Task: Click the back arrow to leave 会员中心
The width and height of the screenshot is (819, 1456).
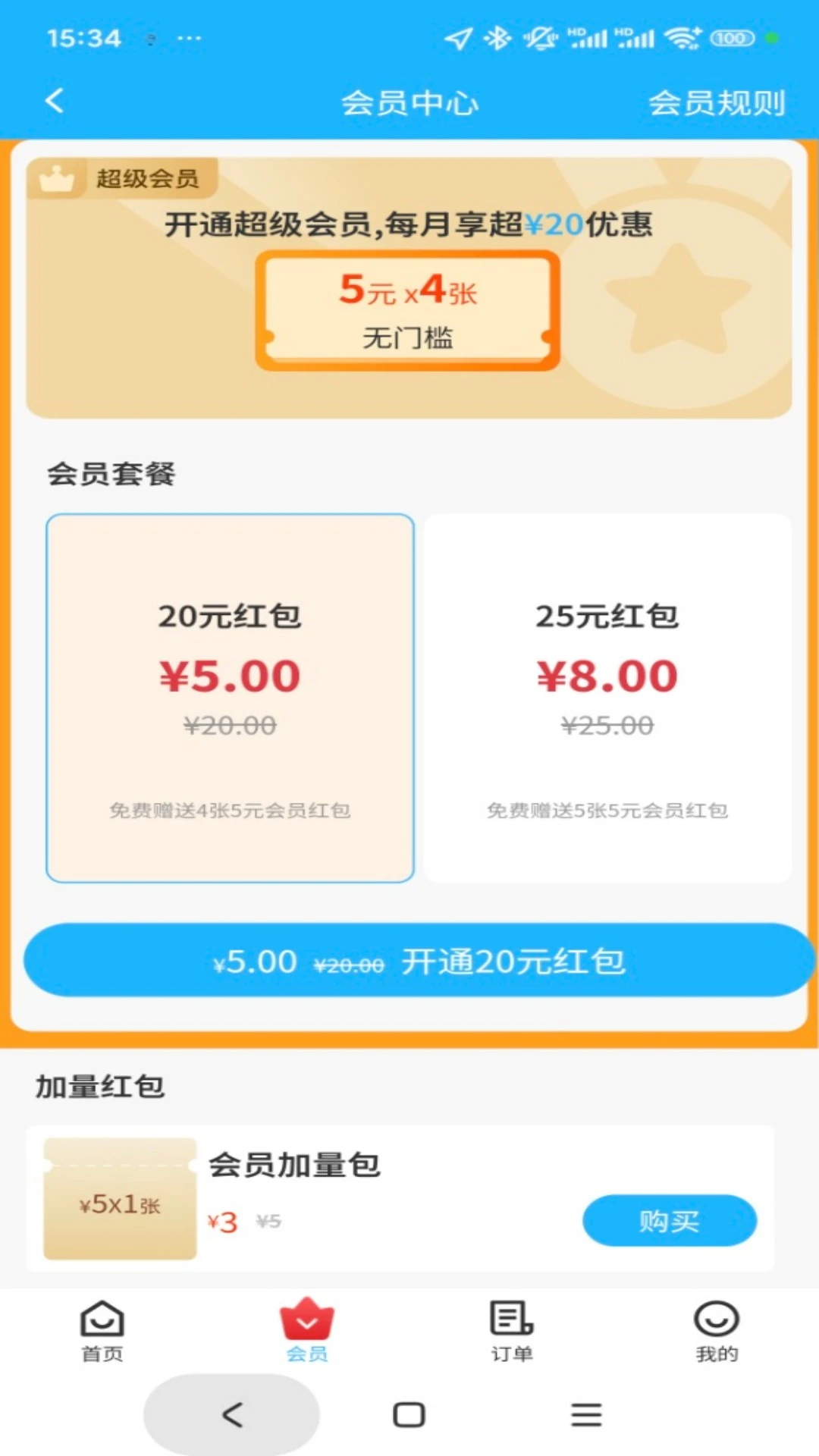Action: [x=54, y=101]
